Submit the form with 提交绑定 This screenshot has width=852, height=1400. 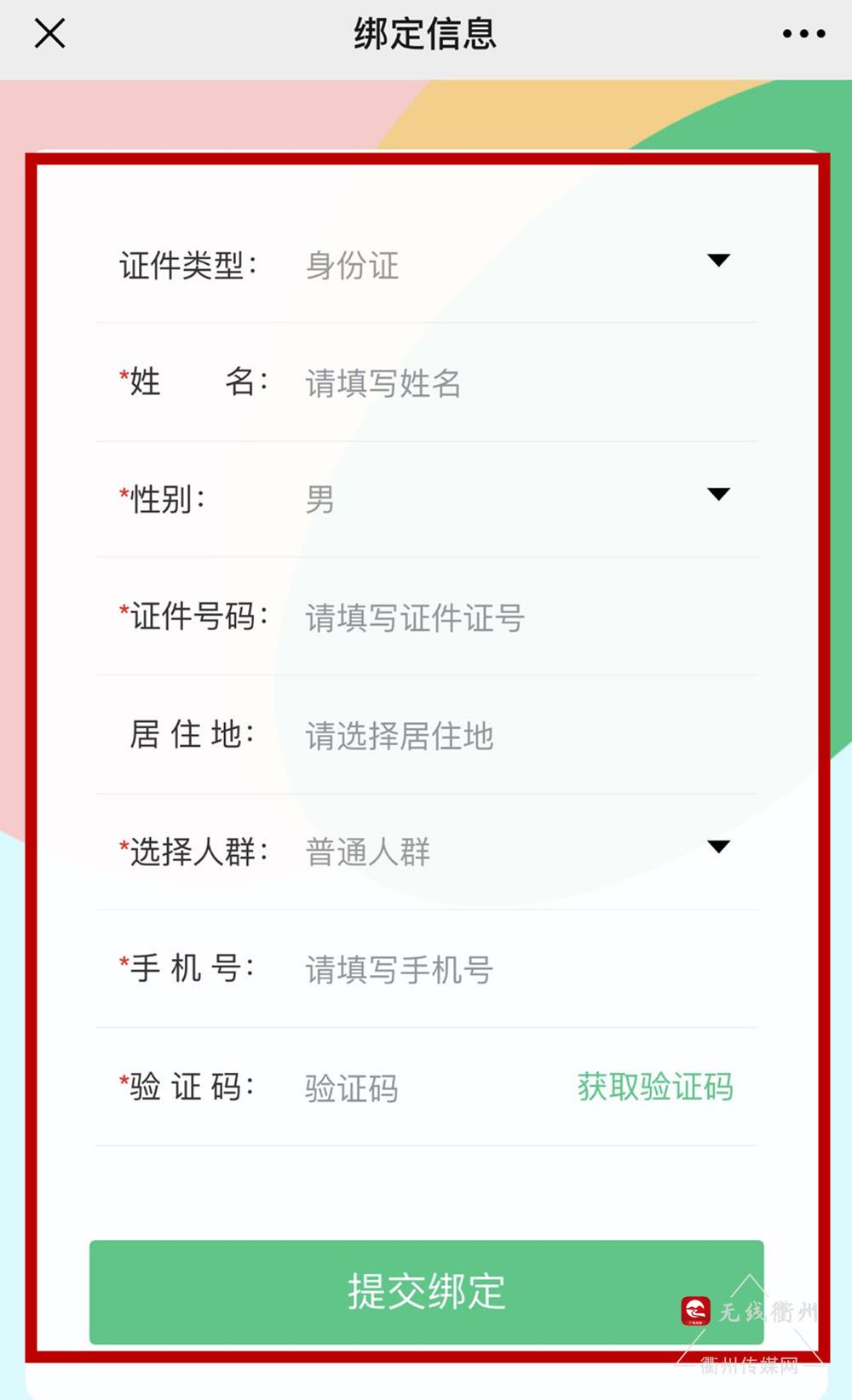coord(426,1291)
